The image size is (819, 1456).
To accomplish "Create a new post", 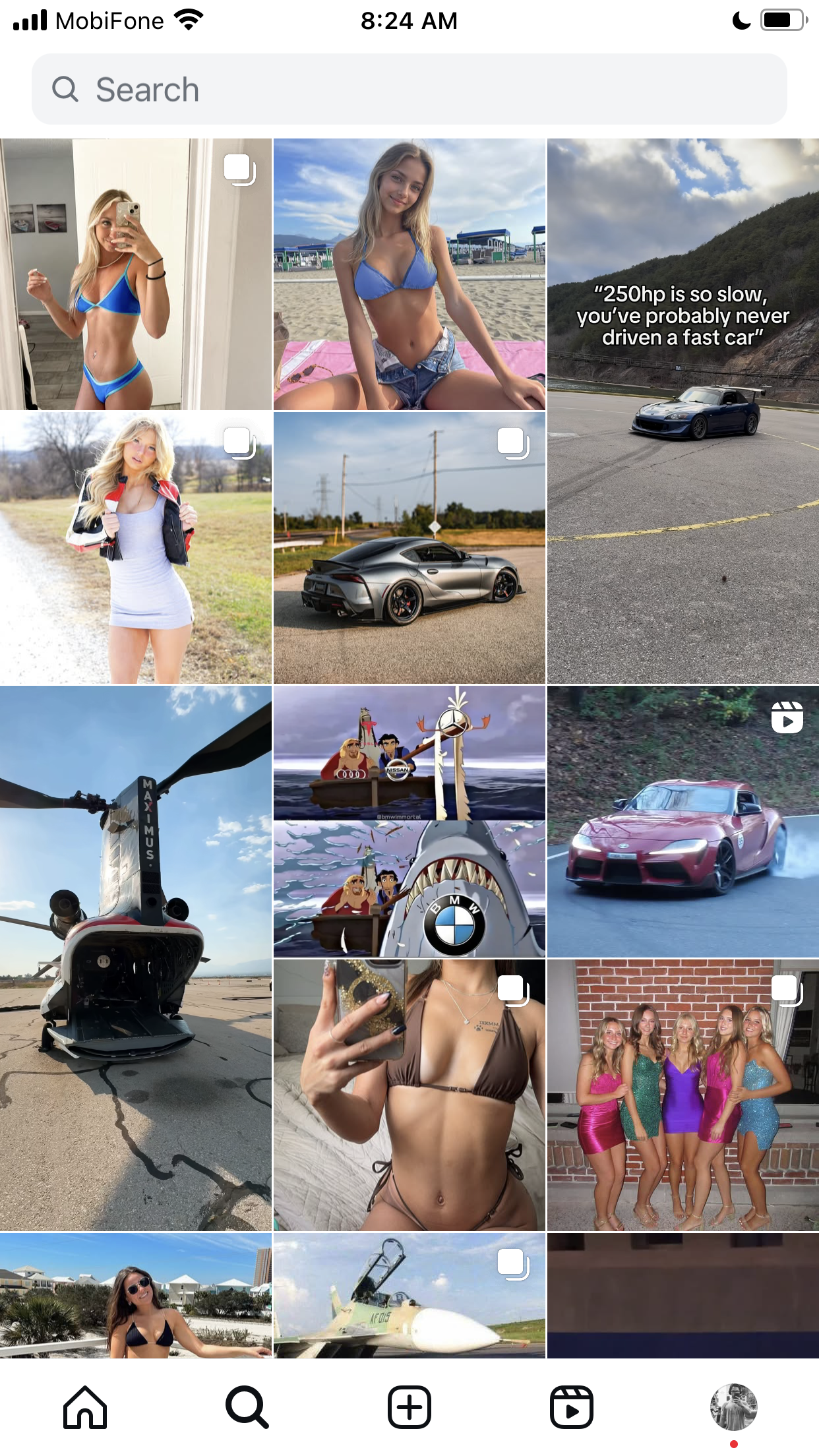I will click(409, 1407).
